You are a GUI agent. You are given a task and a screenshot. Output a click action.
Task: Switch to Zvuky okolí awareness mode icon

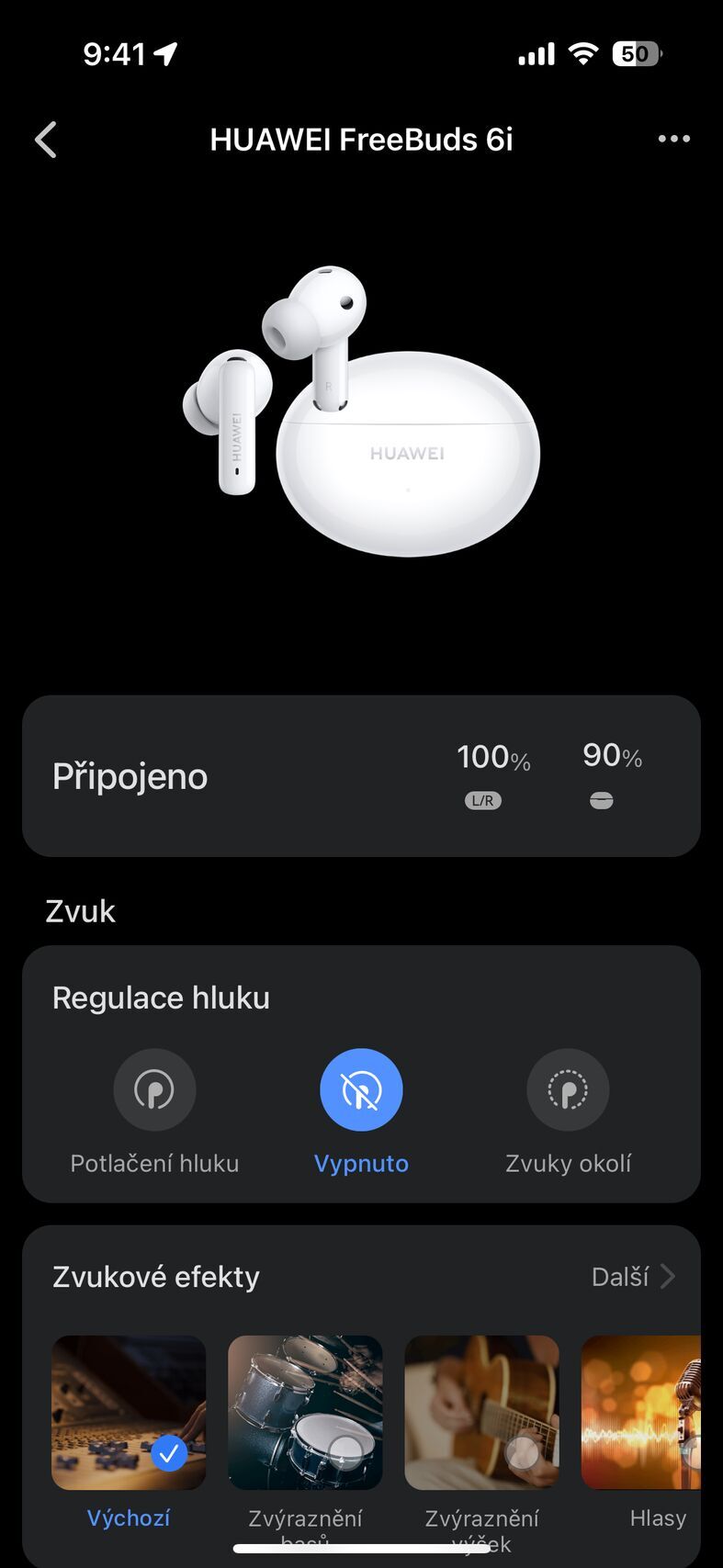(x=568, y=1089)
